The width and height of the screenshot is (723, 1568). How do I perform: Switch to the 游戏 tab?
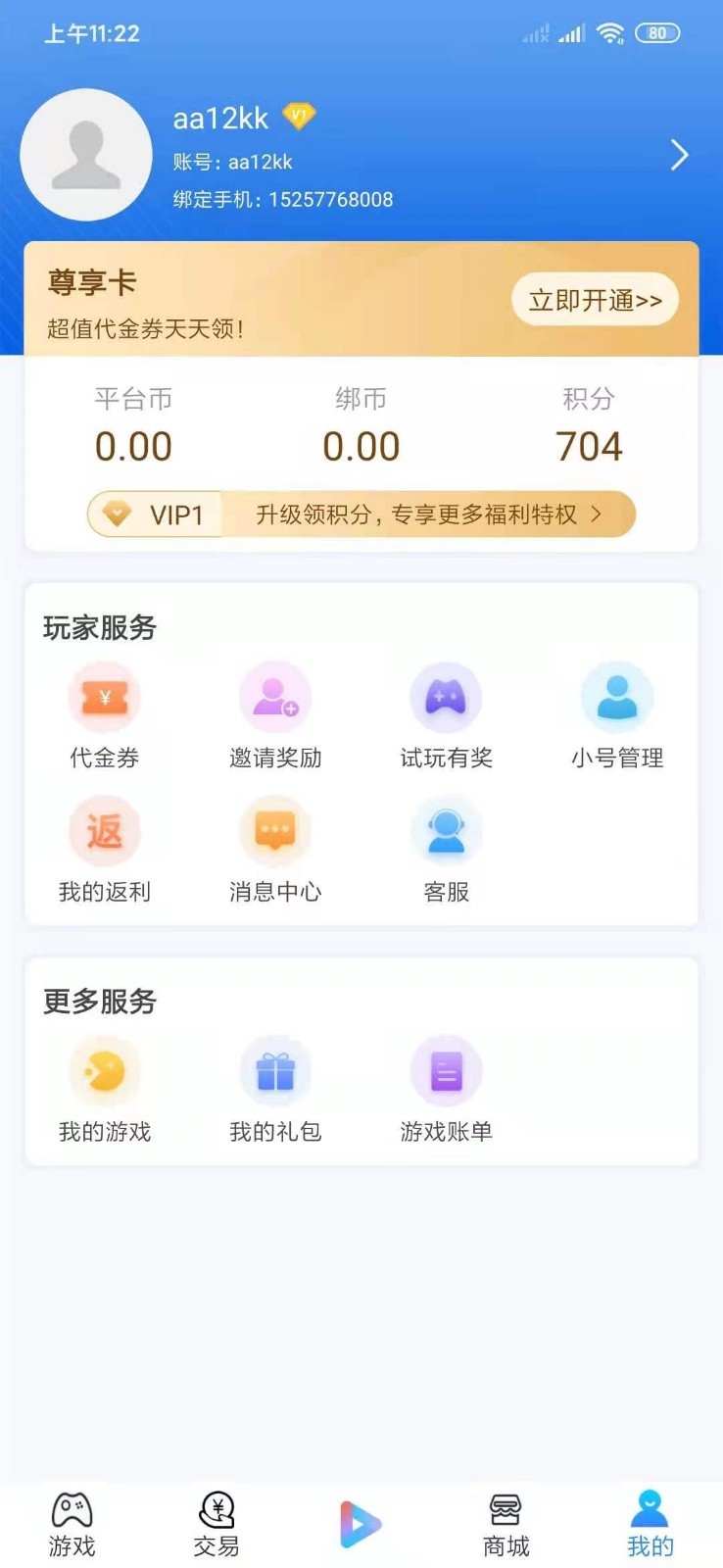tap(72, 1525)
